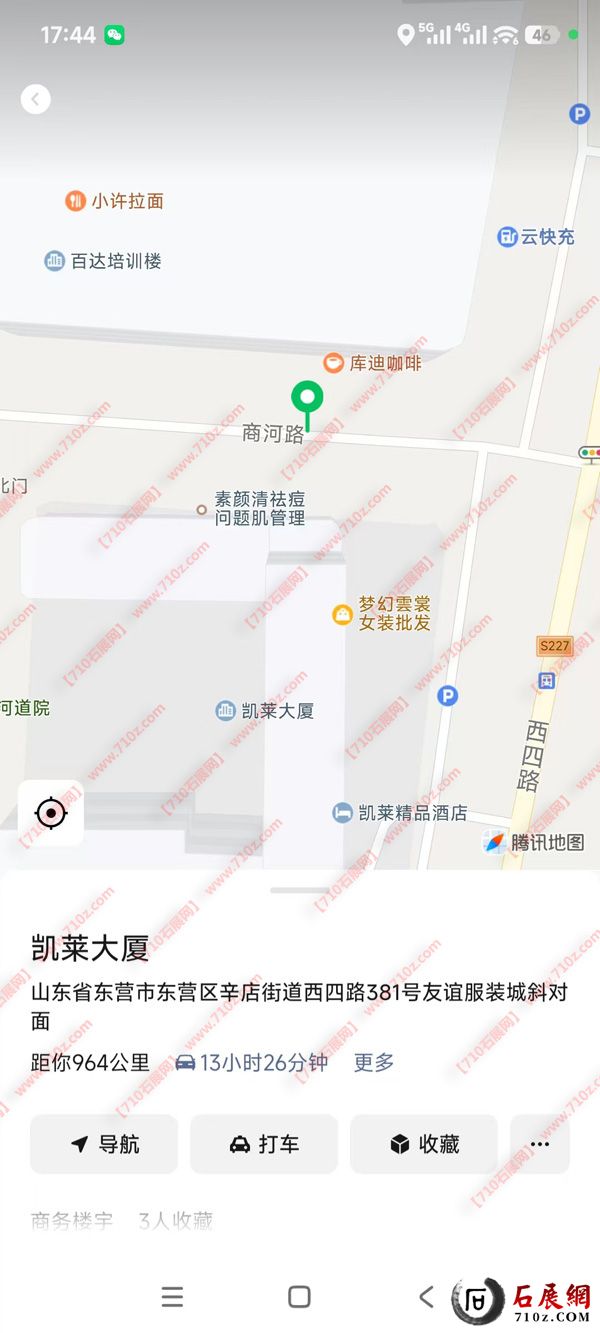600x1333 pixels.
Task: Open 凯莱精品酒店 hotel marker
Action: pos(400,813)
